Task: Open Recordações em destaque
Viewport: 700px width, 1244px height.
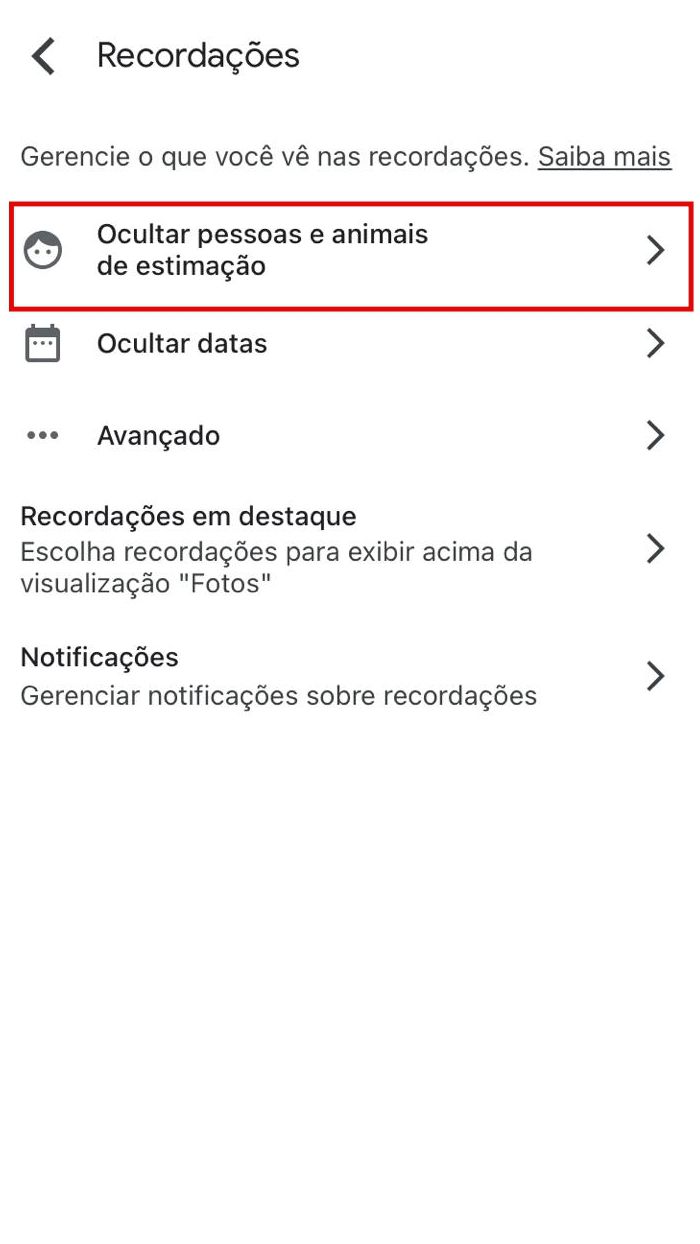Action: pyautogui.click(x=350, y=550)
